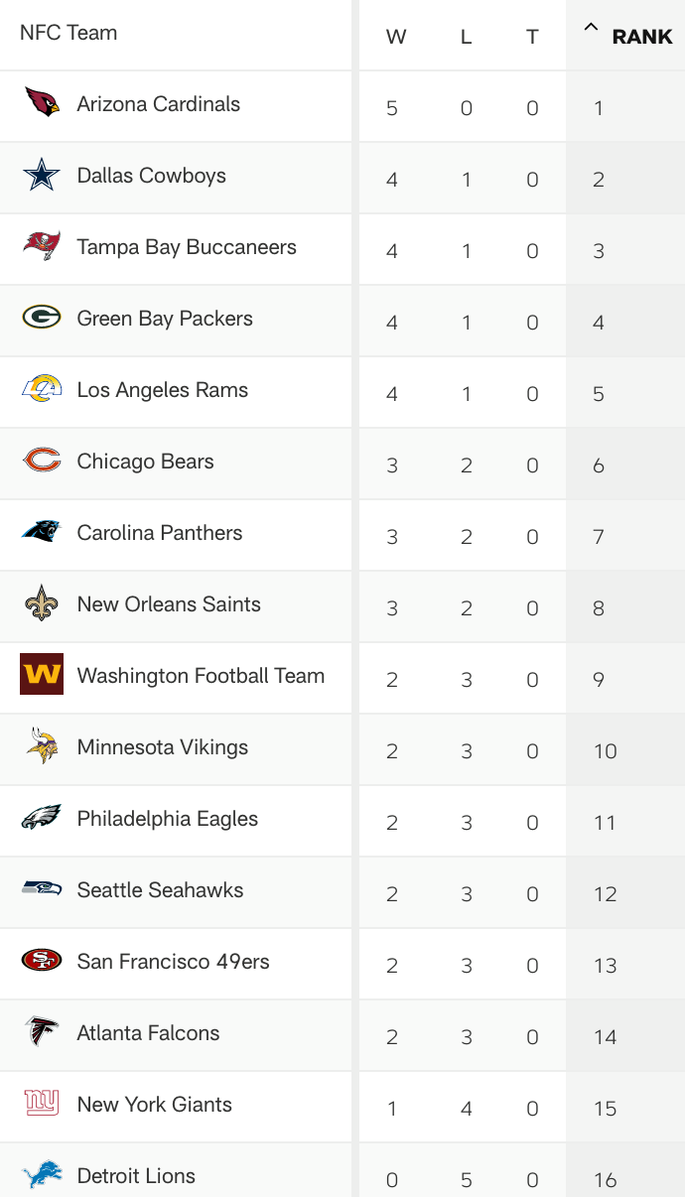Go to the Chicago Bears page
Screen dimensions: 685x1197
point(145,461)
